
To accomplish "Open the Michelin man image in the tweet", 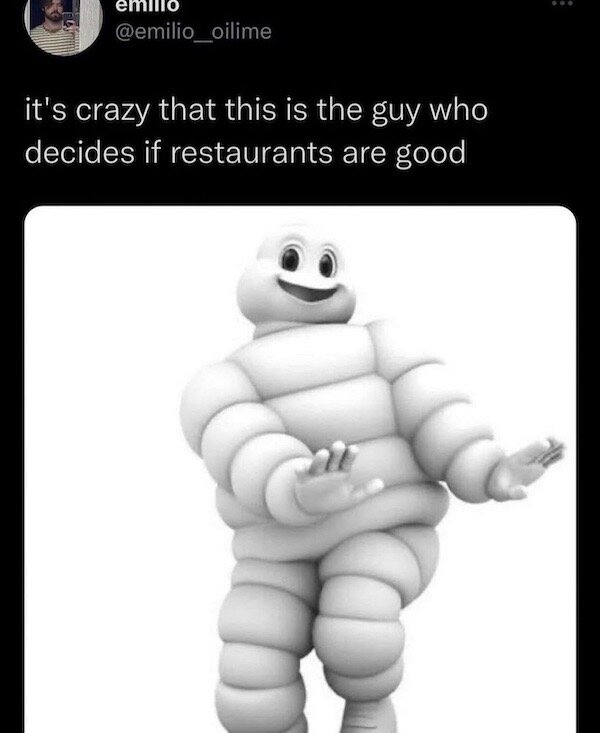I will coord(300,470).
